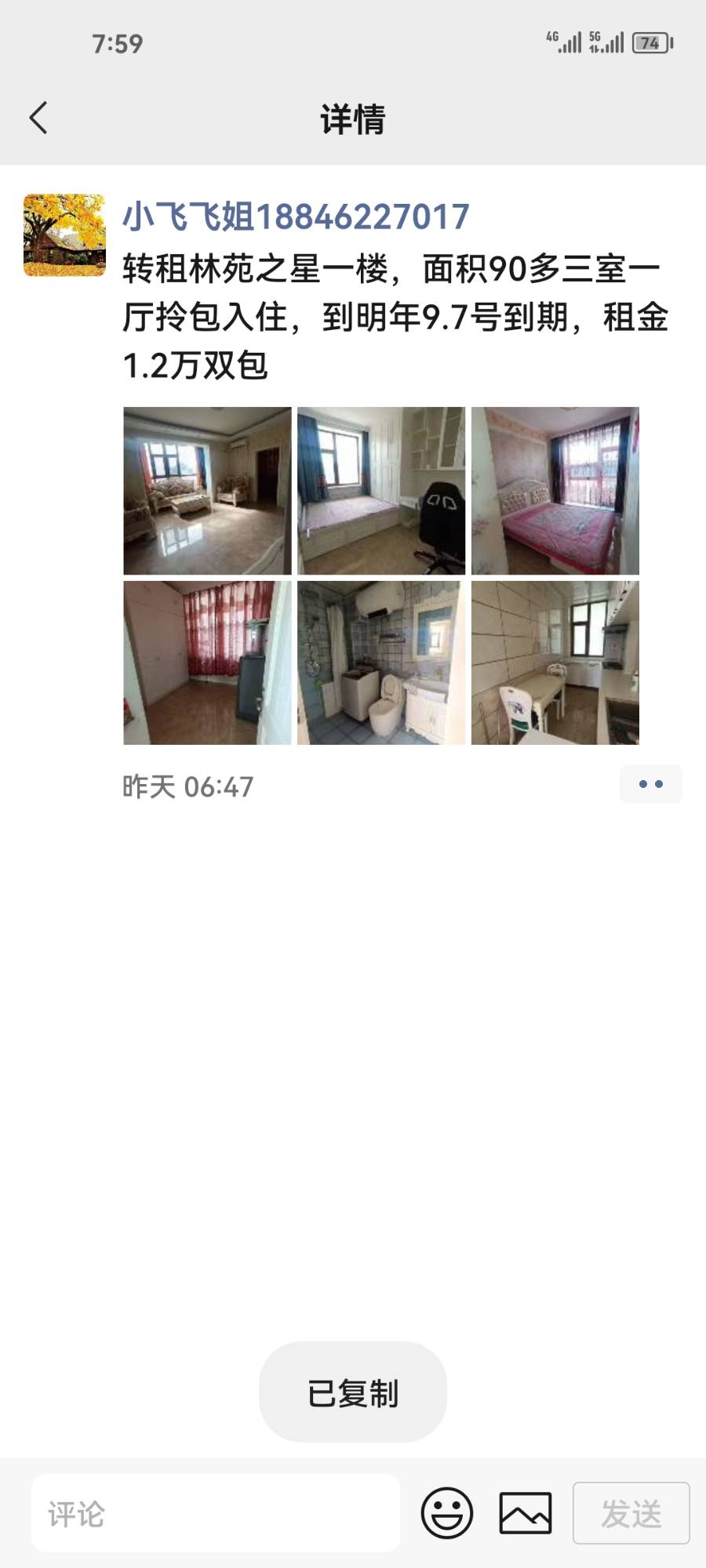View the dining table kitchen photo
The width and height of the screenshot is (706, 1568).
[x=555, y=662]
